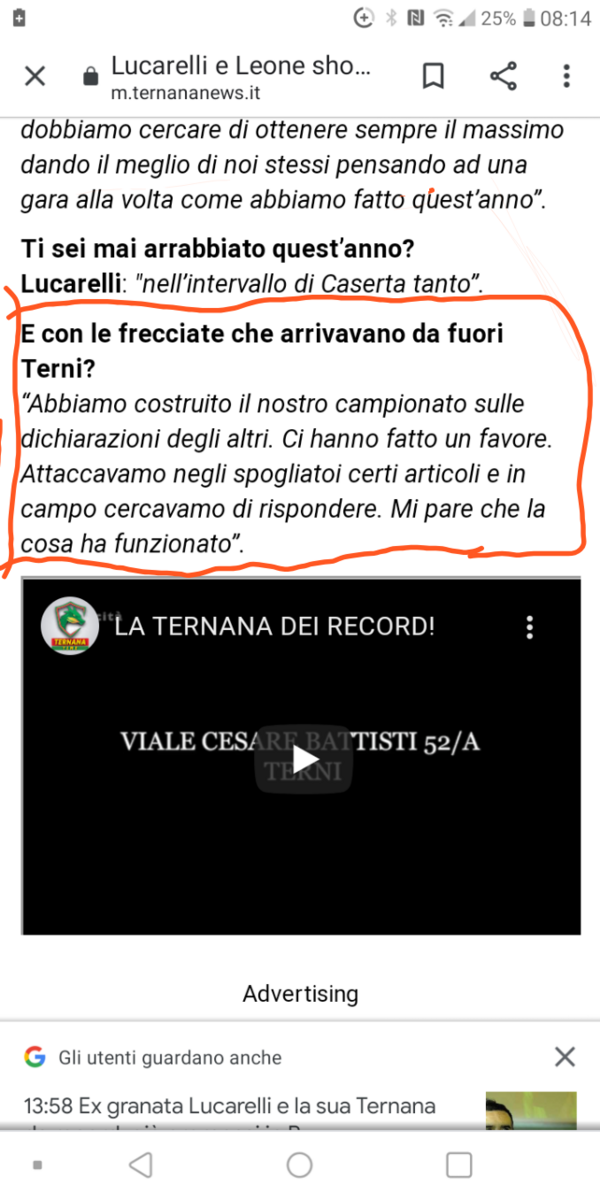Open the video's three-dot options menu

(x=530, y=627)
